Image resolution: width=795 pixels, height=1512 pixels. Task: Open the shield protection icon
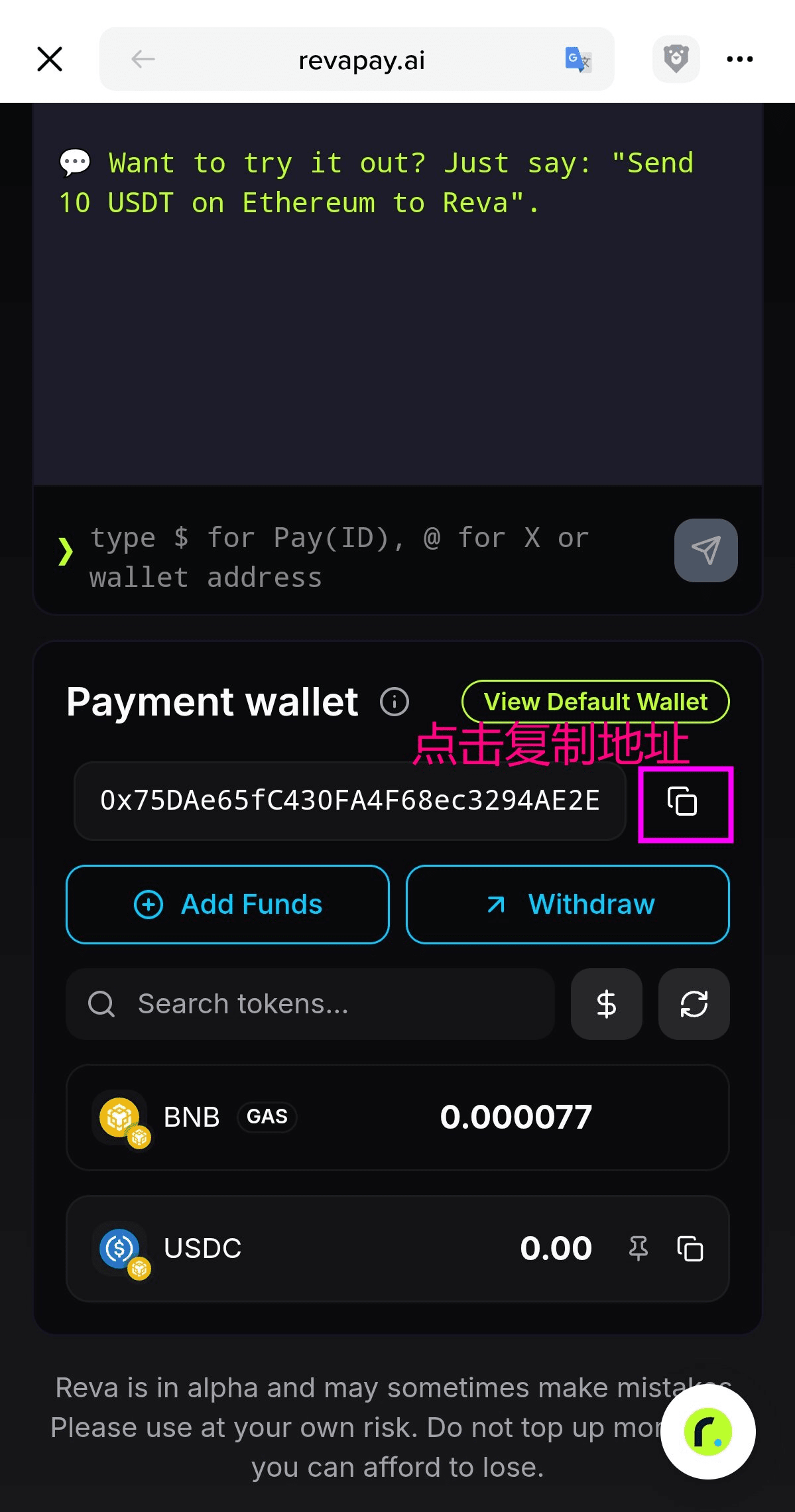[676, 59]
